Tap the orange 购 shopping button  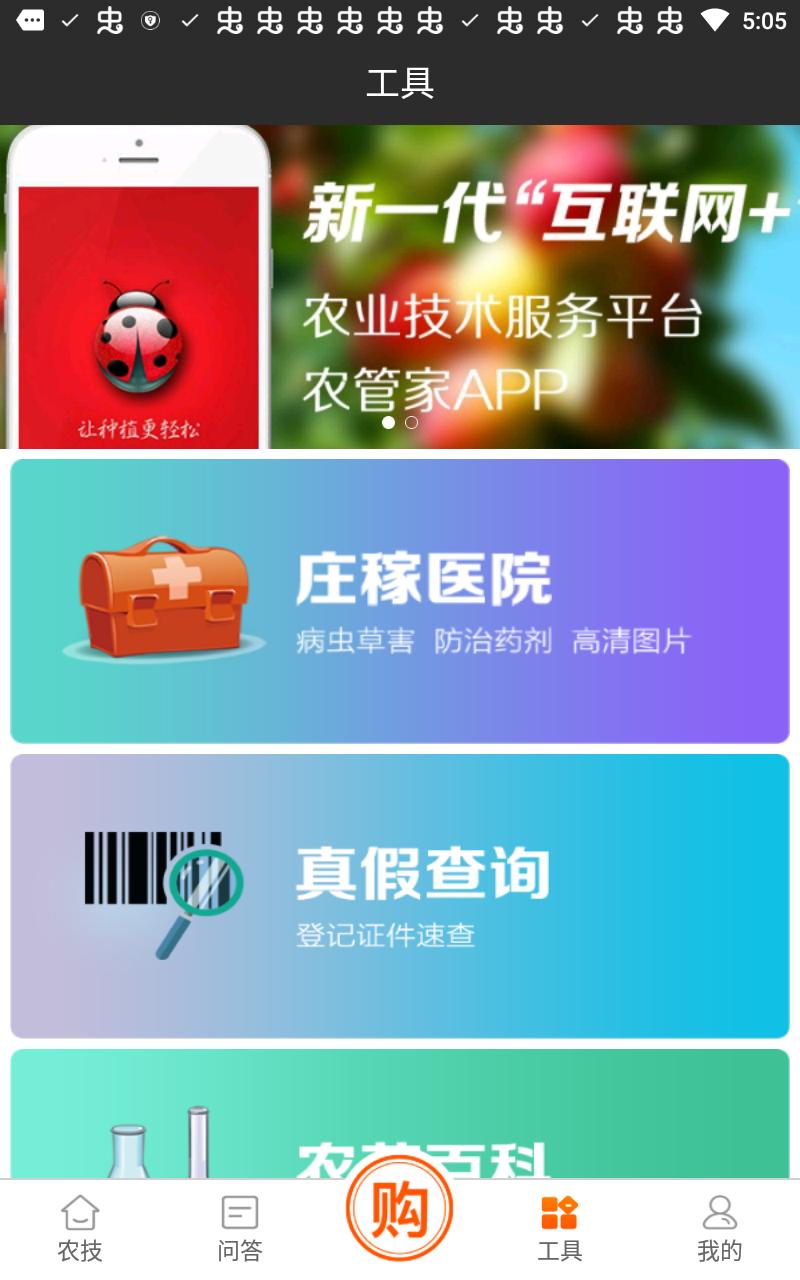400,1209
